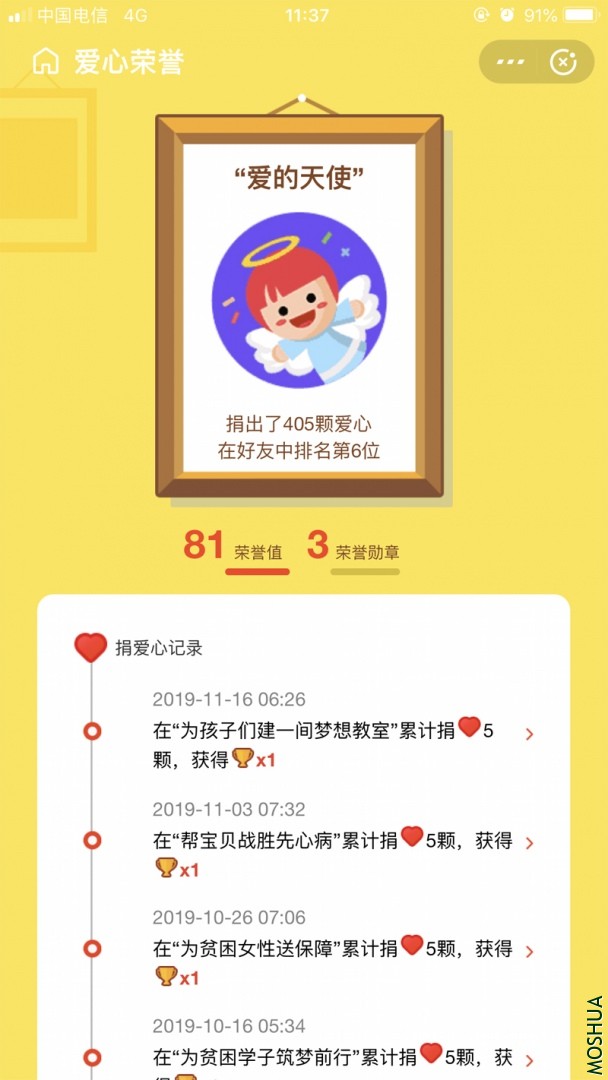Go to the home icon
Viewport: 608px width, 1080px height.
(x=46, y=62)
